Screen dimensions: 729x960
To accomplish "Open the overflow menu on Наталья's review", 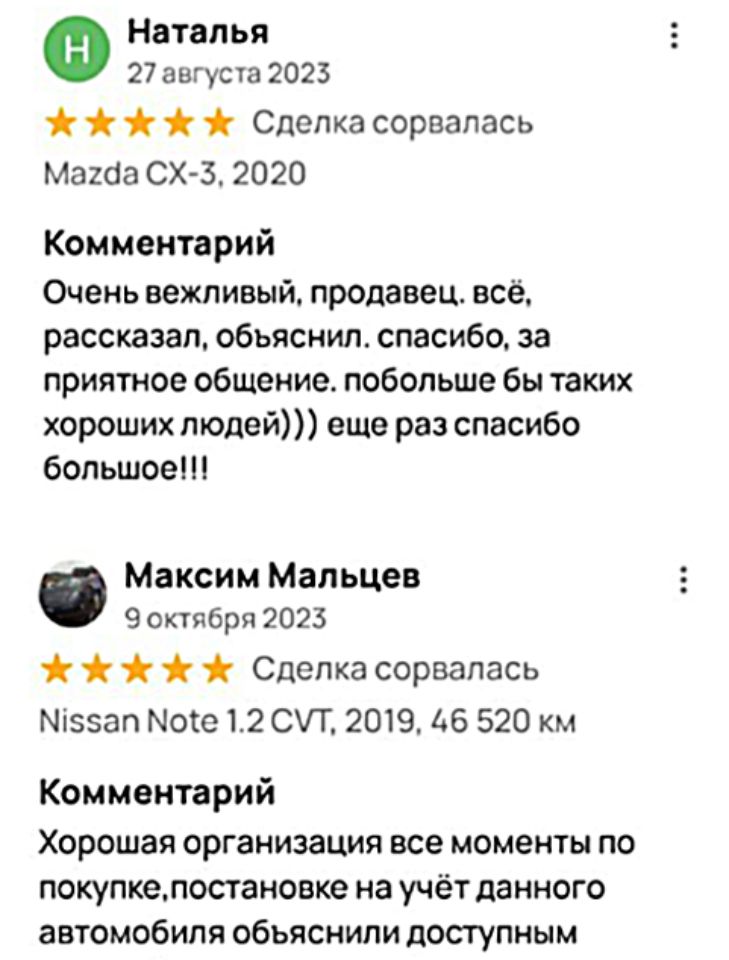I will pyautogui.click(x=676, y=37).
